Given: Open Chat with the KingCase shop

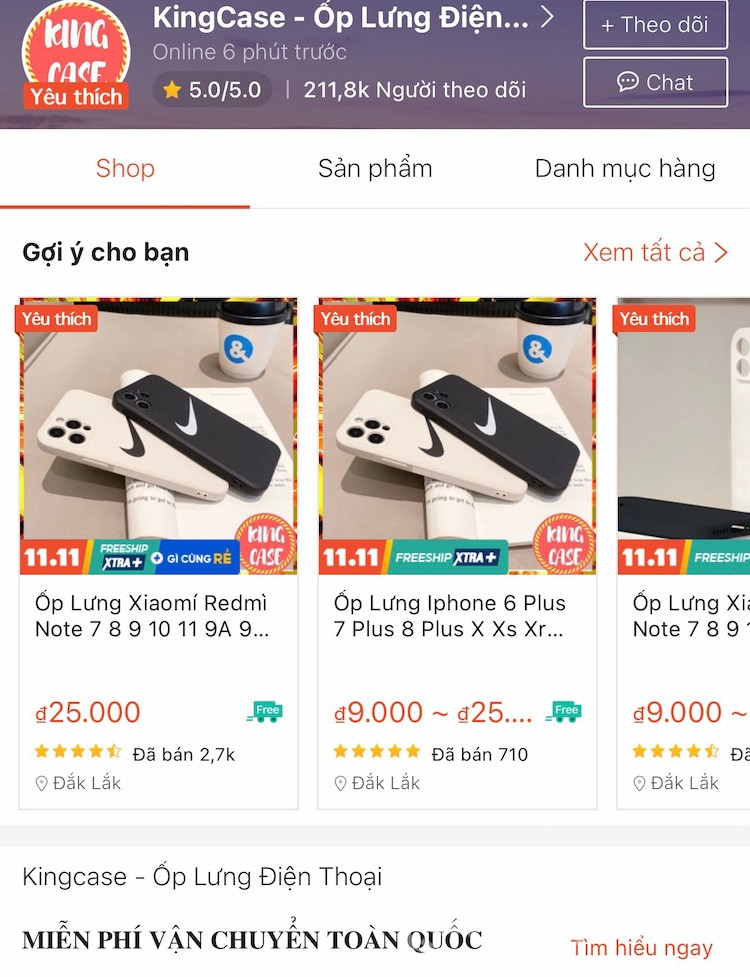Looking at the screenshot, I should pos(655,82).
